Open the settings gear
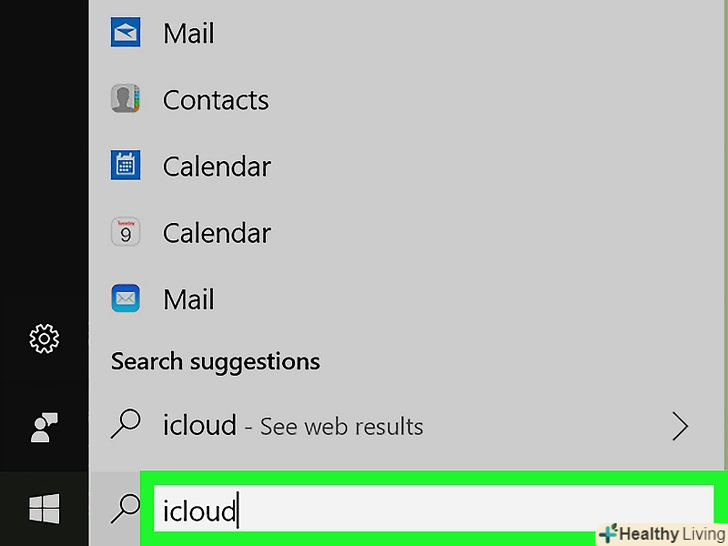Screen dimensions: 728x546 coord(44,340)
